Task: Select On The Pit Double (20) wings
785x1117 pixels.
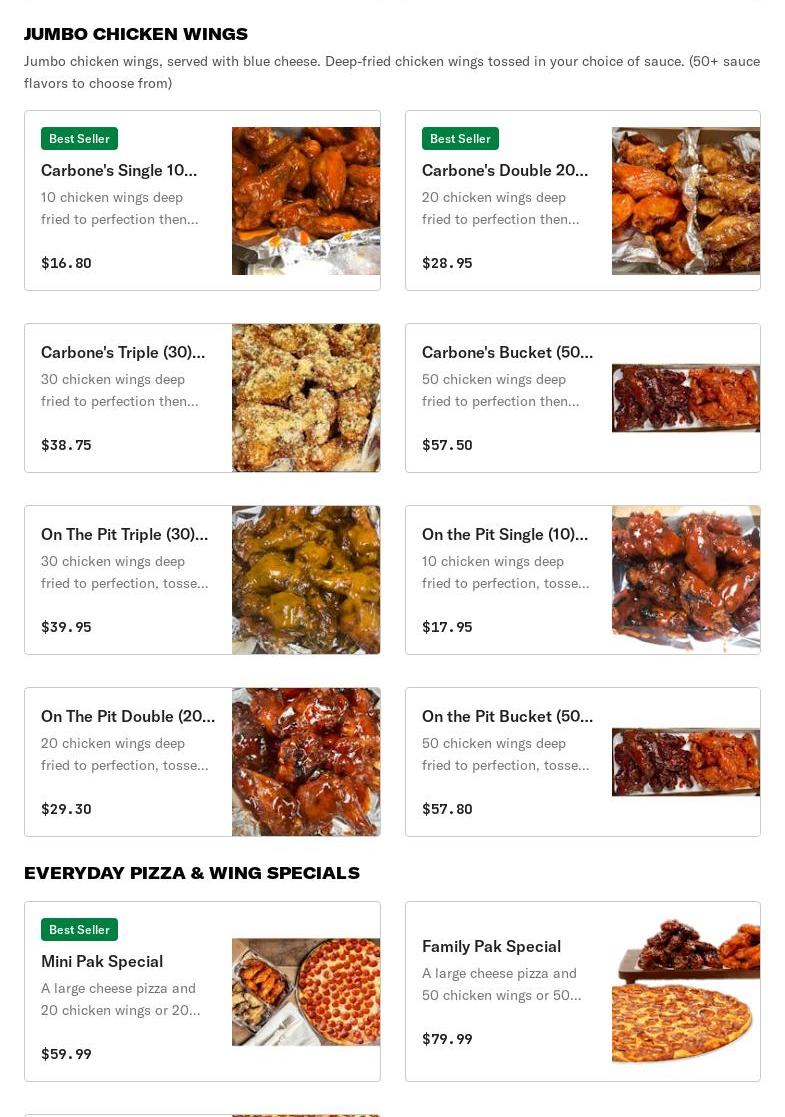Action: pyautogui.click(x=202, y=761)
